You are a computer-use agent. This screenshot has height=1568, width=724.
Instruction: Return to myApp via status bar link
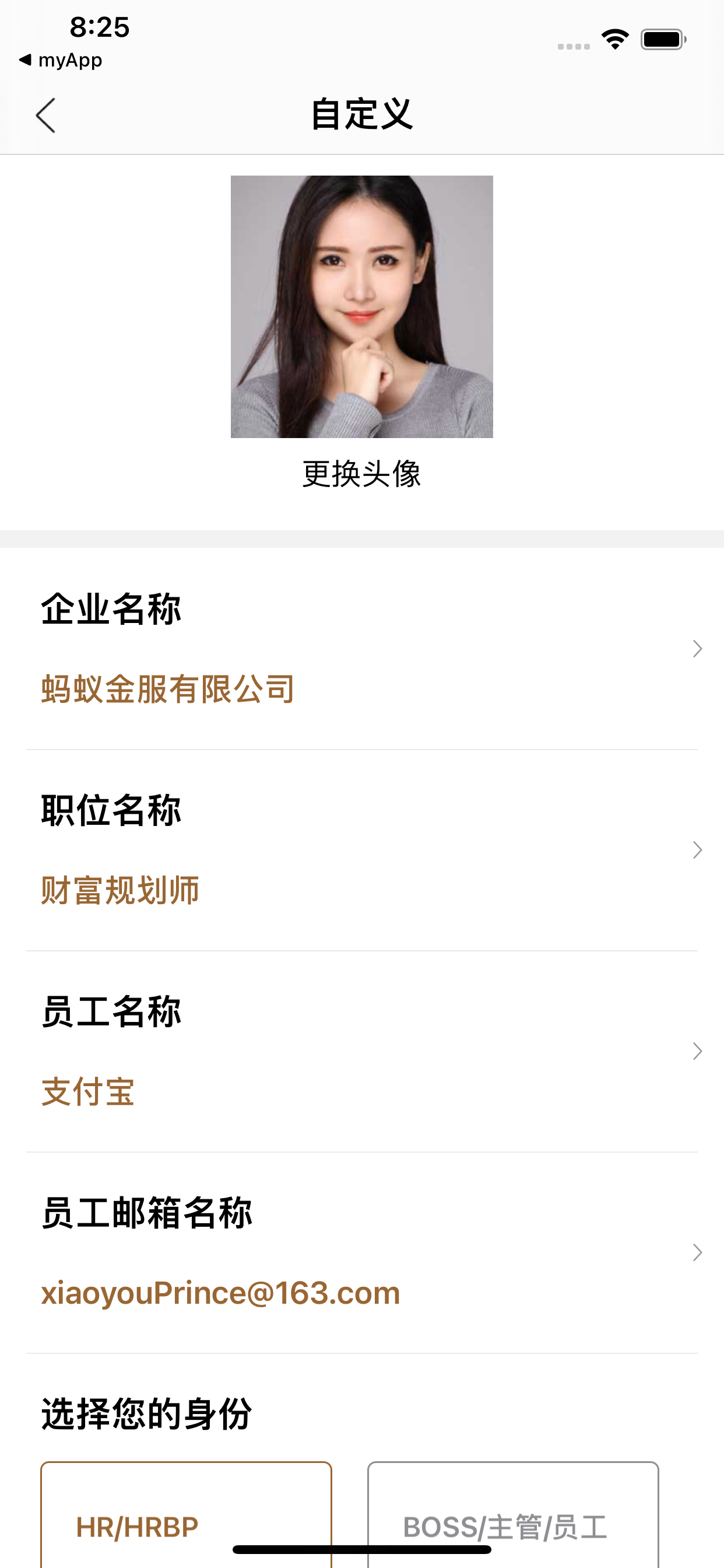[61, 60]
